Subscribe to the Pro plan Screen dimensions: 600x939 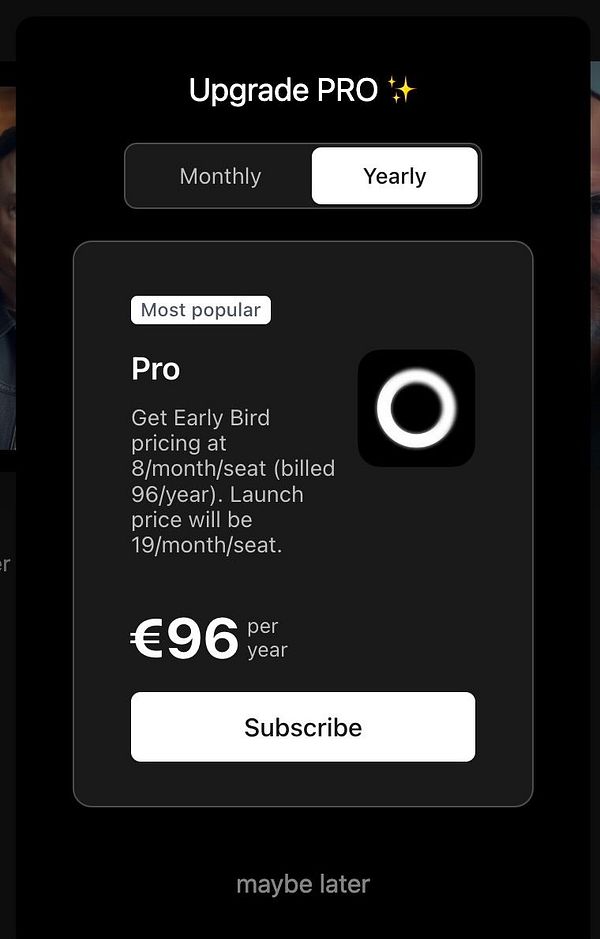[303, 727]
